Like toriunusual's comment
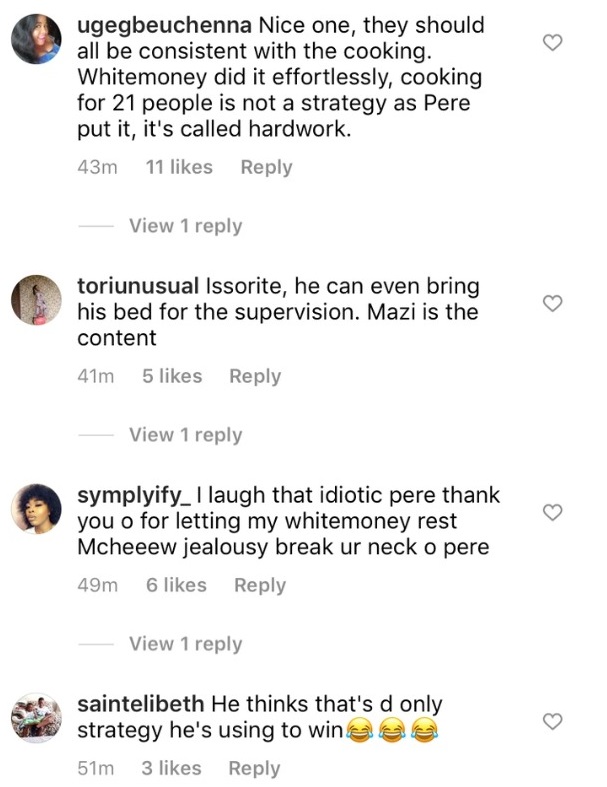Viewport: 607px width, 787px height. pyautogui.click(x=552, y=303)
